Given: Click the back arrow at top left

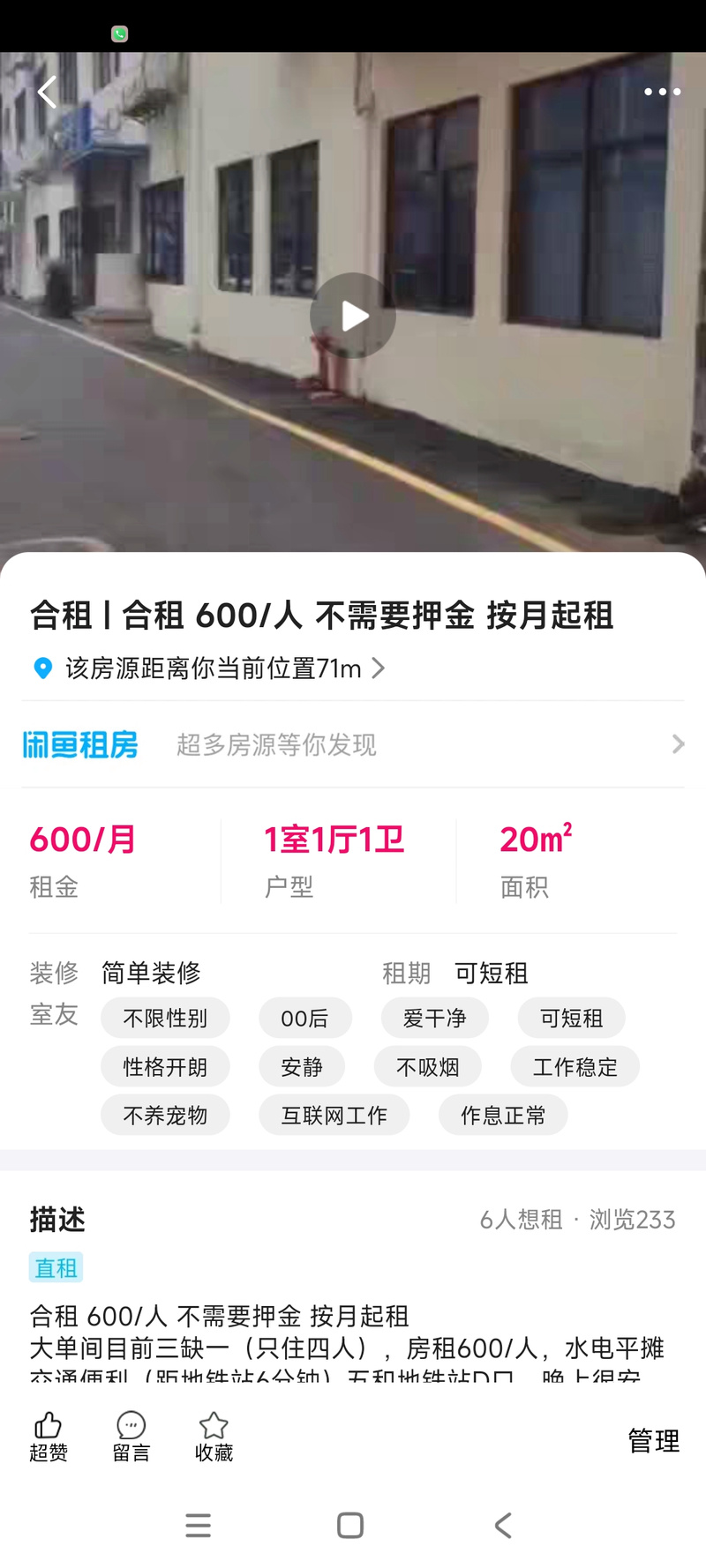Looking at the screenshot, I should coord(46,91).
